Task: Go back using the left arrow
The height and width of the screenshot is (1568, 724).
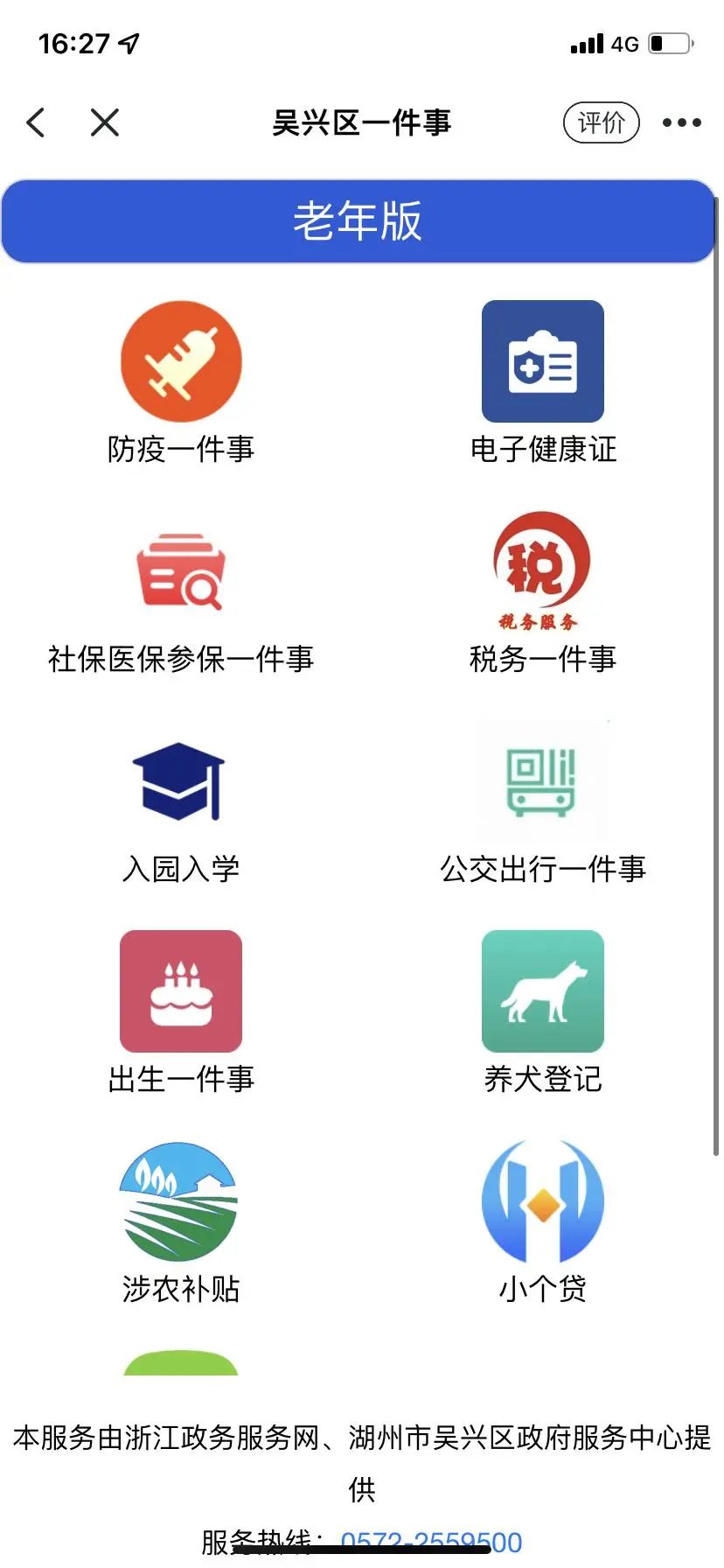Action: tap(36, 122)
